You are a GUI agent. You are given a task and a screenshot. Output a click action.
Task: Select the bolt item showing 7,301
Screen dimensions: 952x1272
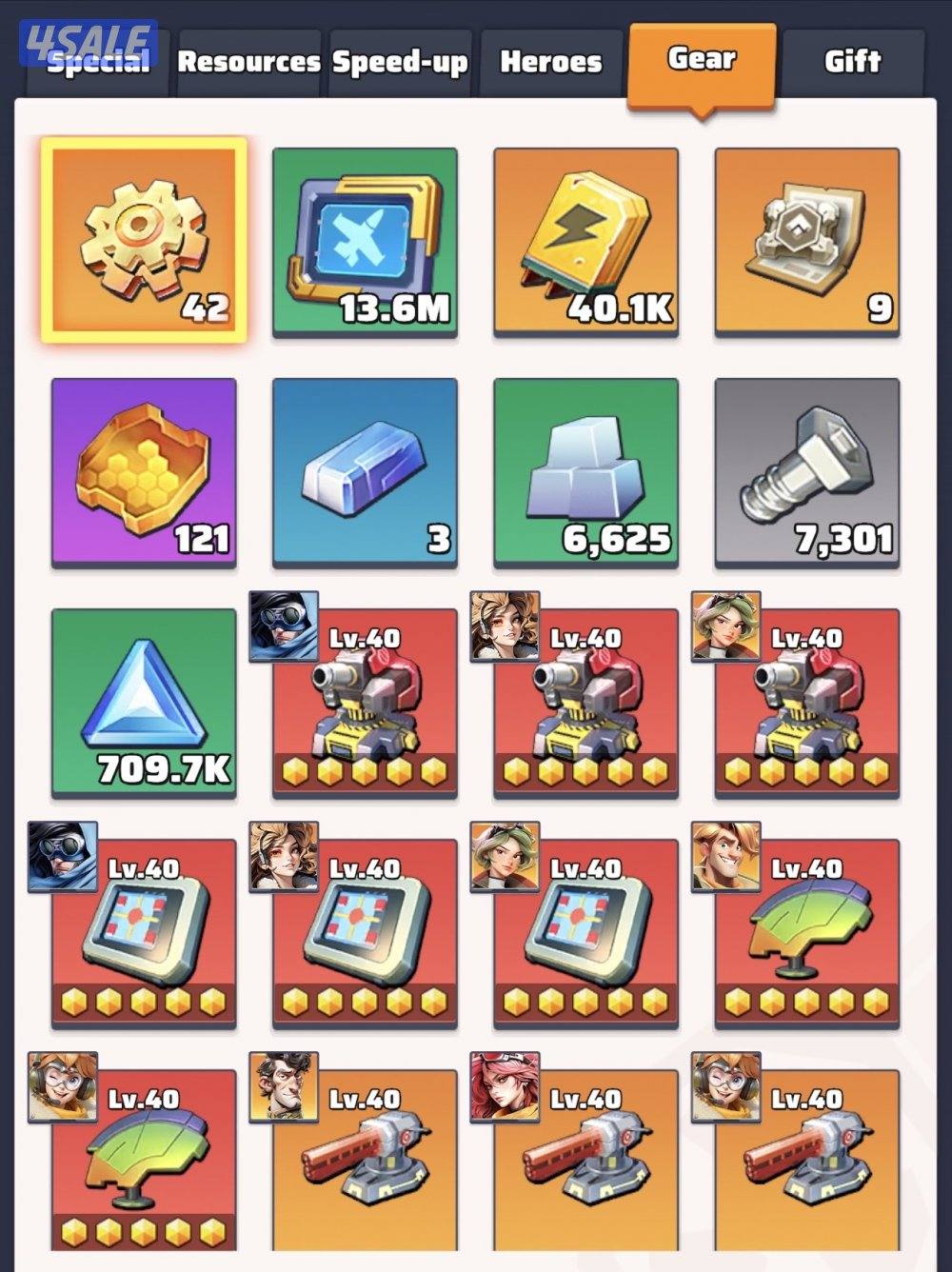pyautogui.click(x=806, y=471)
